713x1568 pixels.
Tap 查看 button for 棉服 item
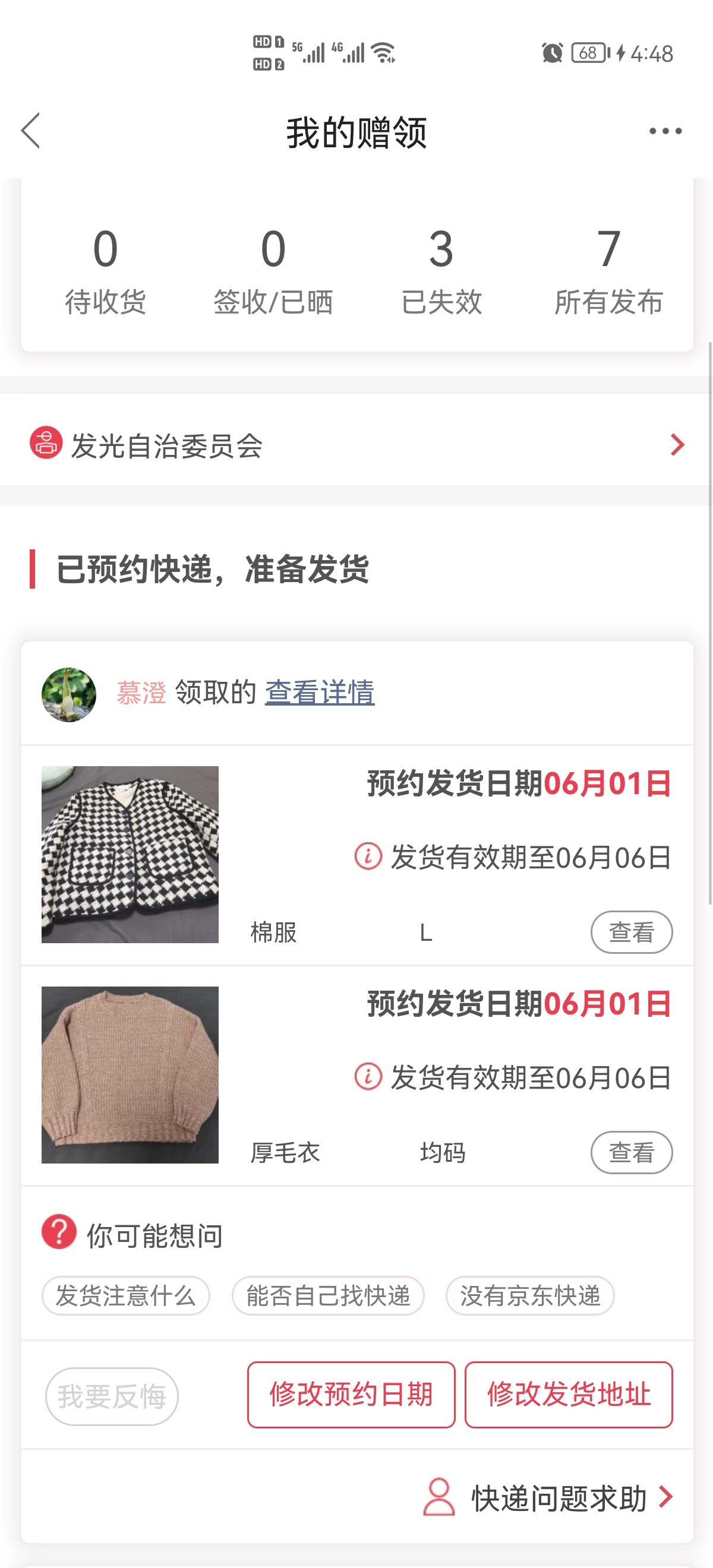[x=631, y=932]
